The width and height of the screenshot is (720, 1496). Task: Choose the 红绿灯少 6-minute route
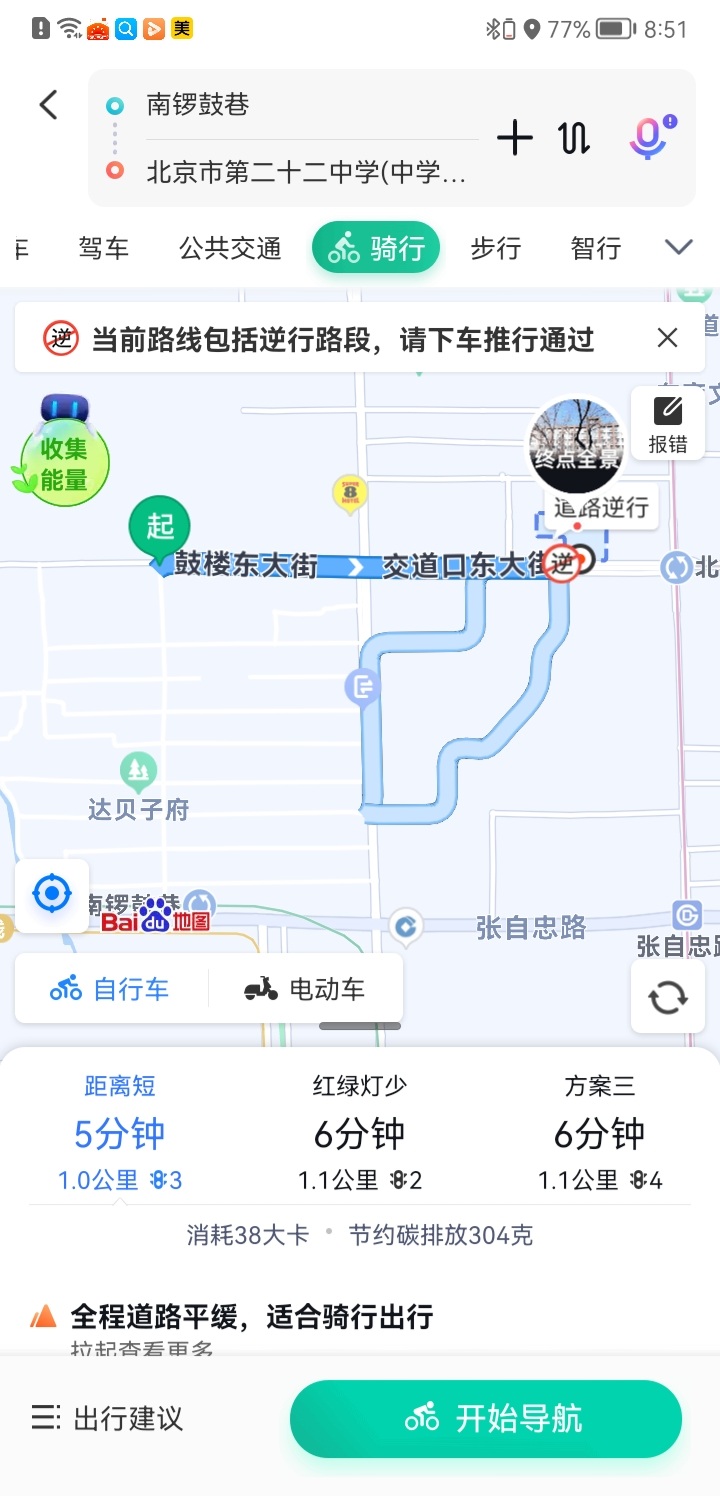(360, 1135)
